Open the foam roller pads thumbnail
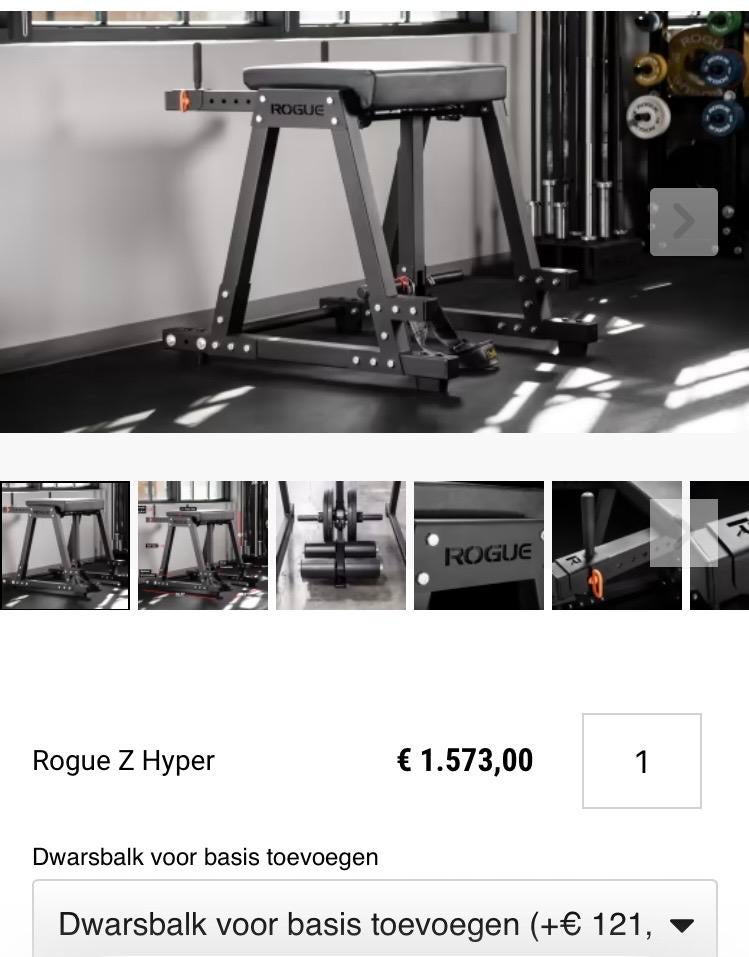 (341, 544)
